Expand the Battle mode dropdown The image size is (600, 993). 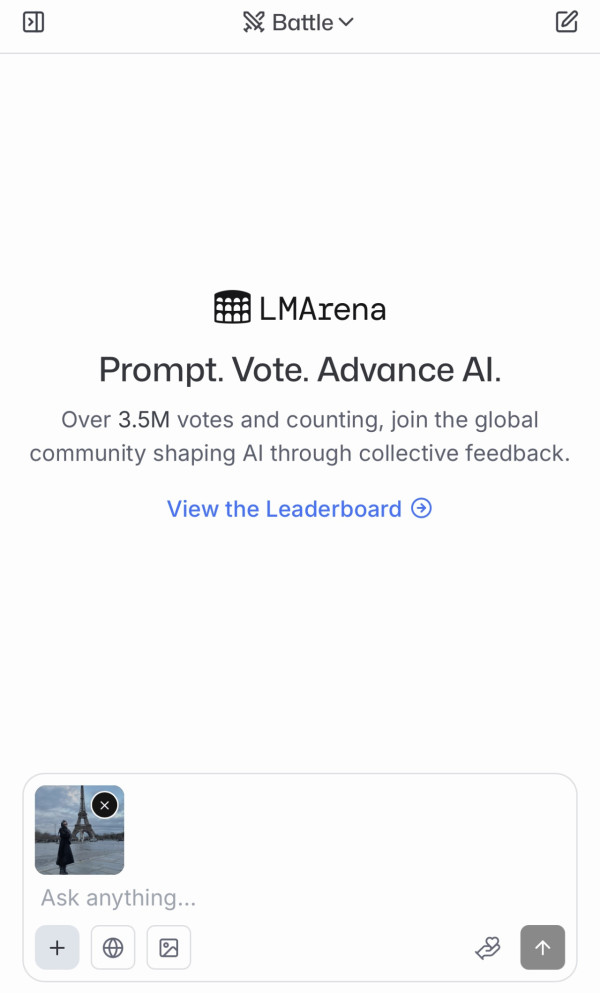tap(299, 22)
